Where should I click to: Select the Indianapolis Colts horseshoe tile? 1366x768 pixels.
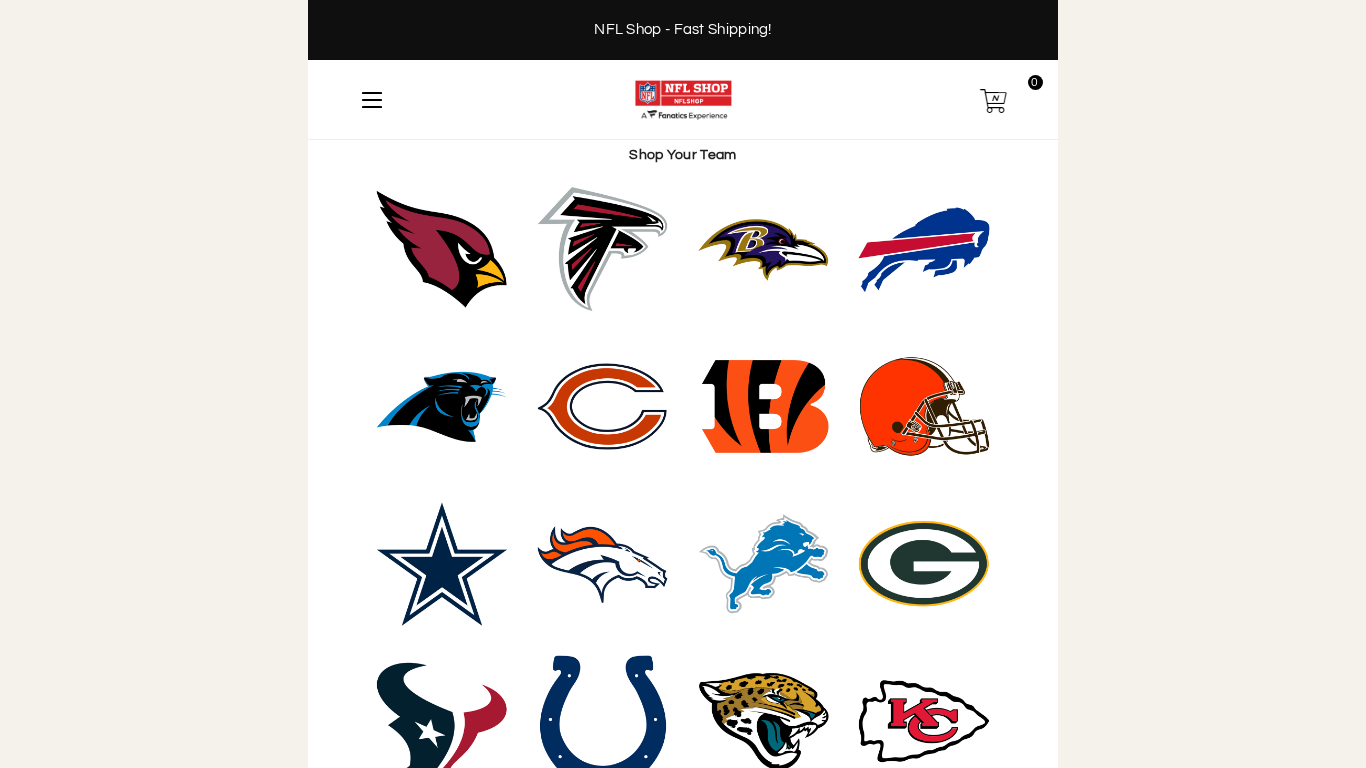point(603,714)
